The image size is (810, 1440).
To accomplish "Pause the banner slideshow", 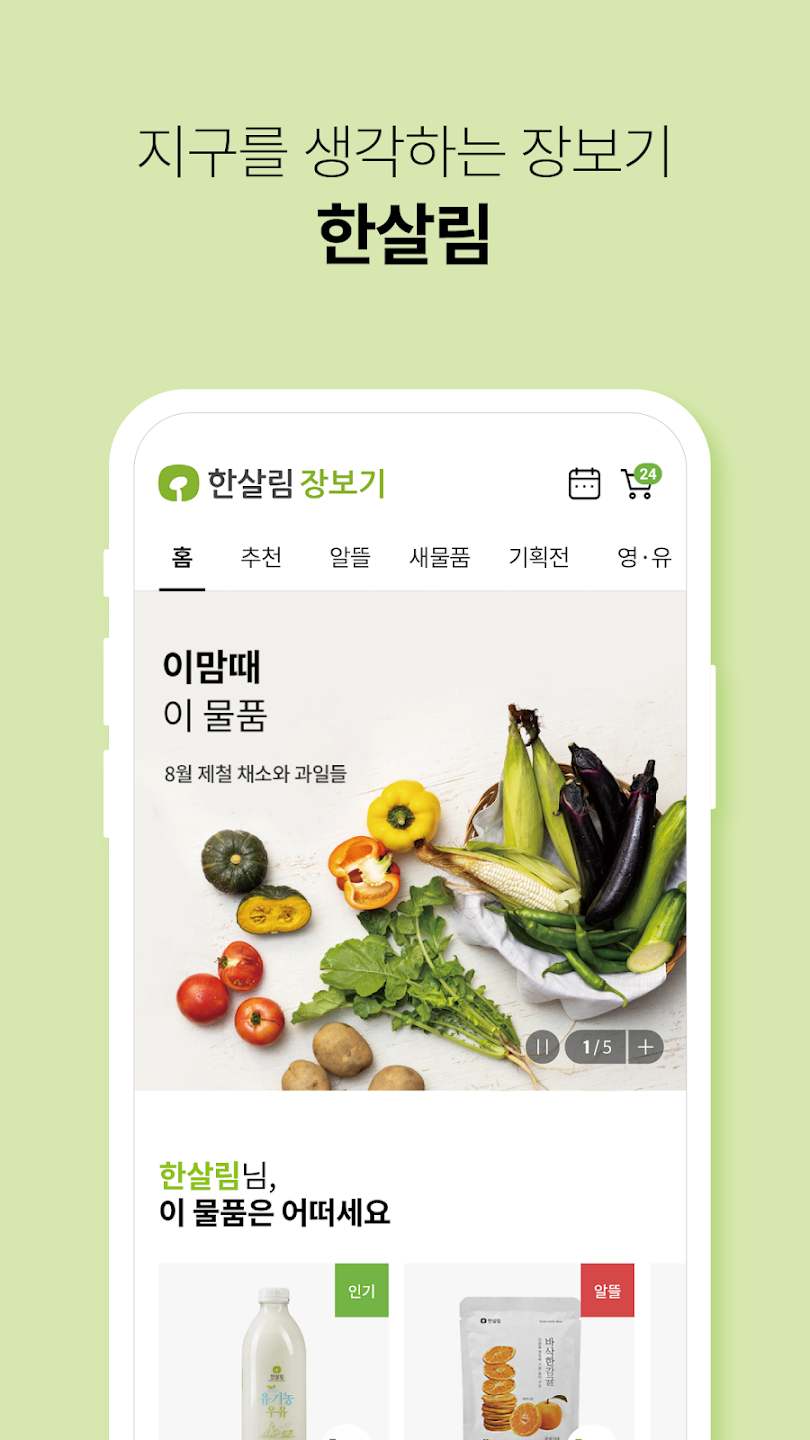I will (542, 1047).
